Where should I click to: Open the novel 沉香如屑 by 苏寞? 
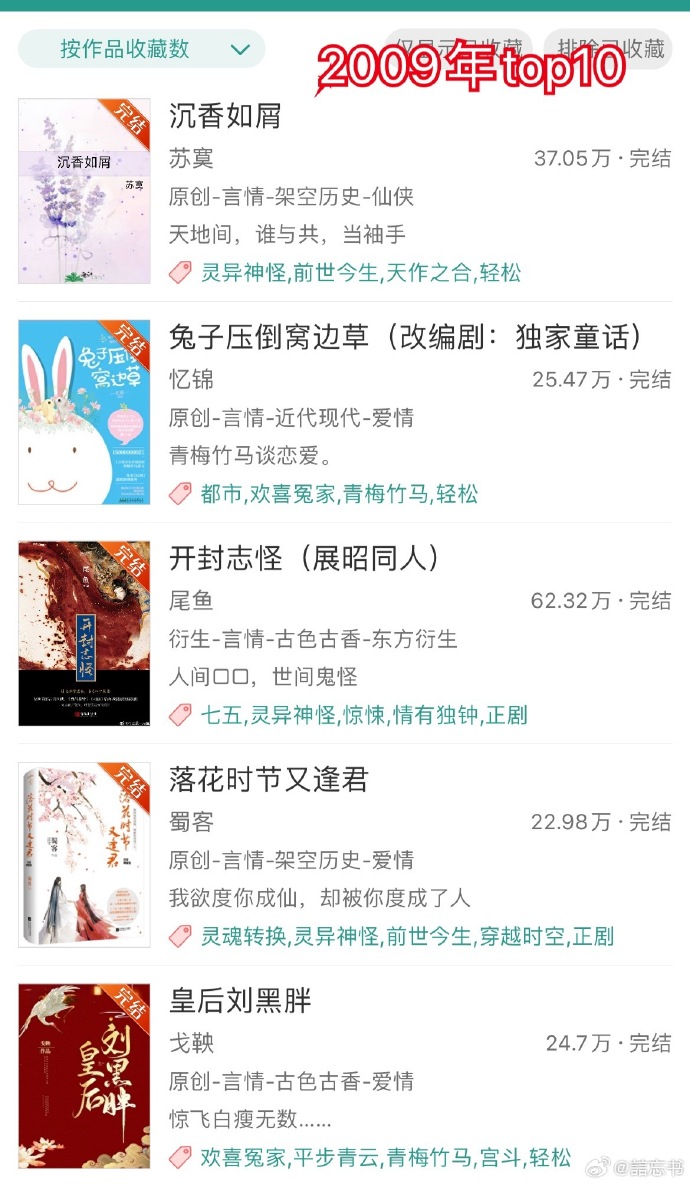(x=225, y=117)
